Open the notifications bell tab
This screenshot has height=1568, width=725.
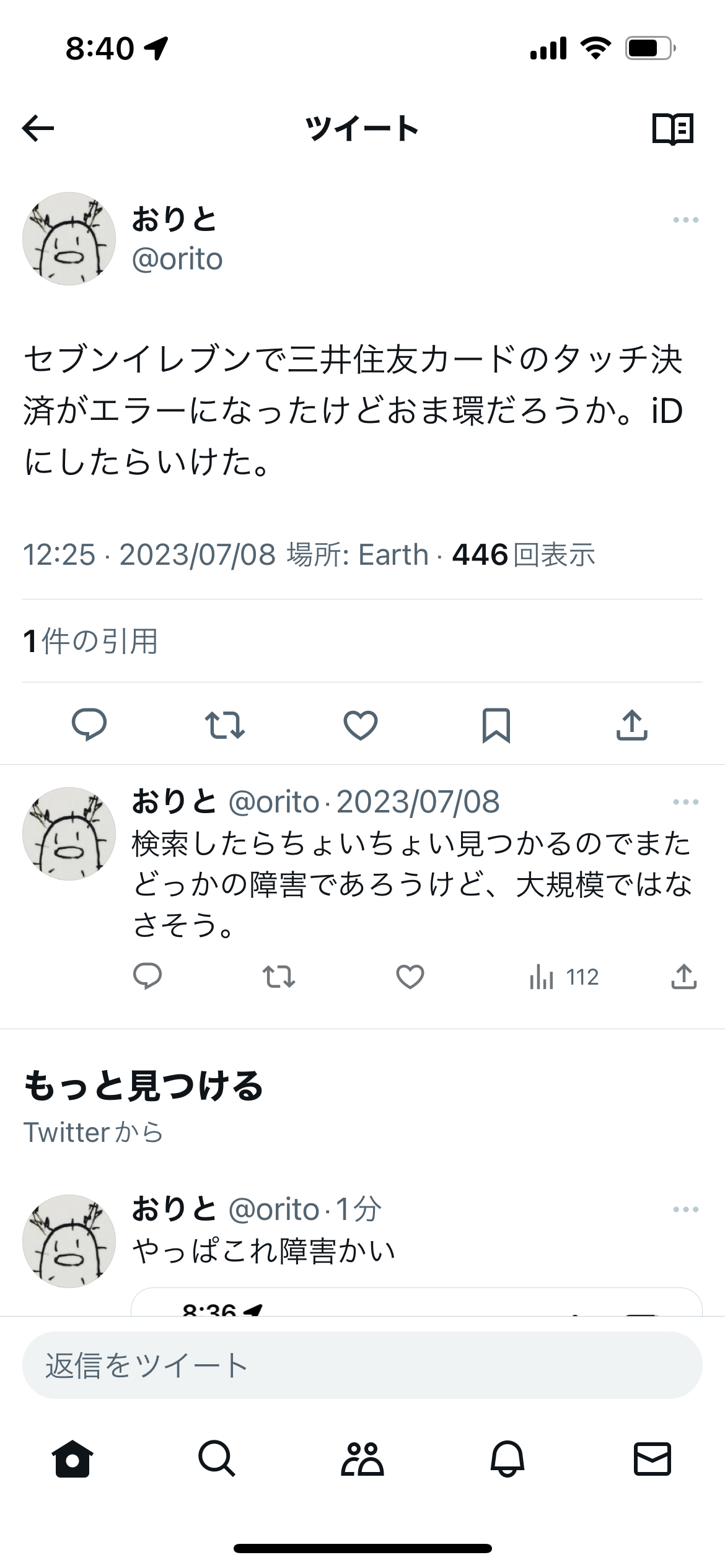[x=507, y=1459]
